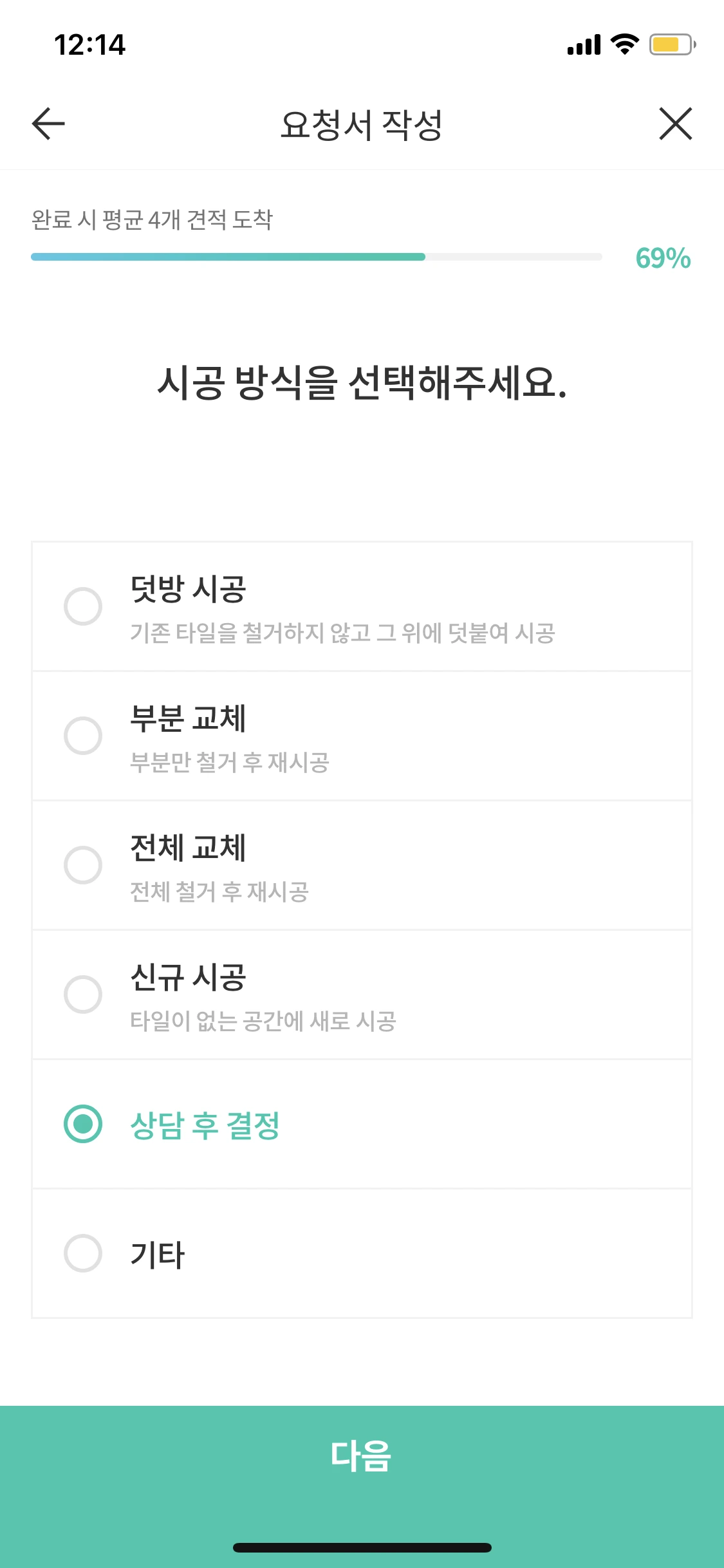Select 전체 교체 full replacement option
This screenshot has width=724, height=1568.
coord(82,866)
